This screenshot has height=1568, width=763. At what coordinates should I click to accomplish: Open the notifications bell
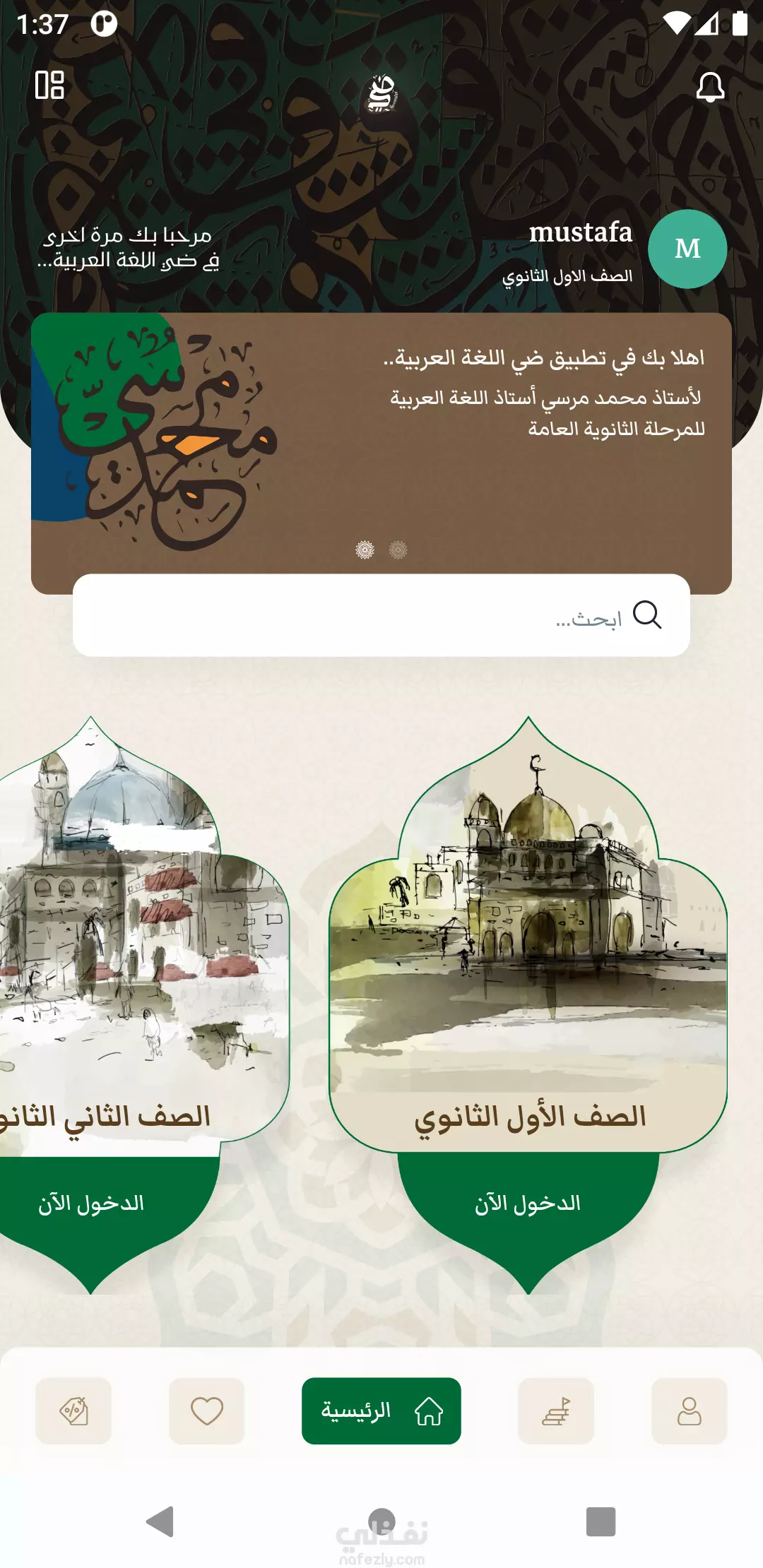(710, 87)
